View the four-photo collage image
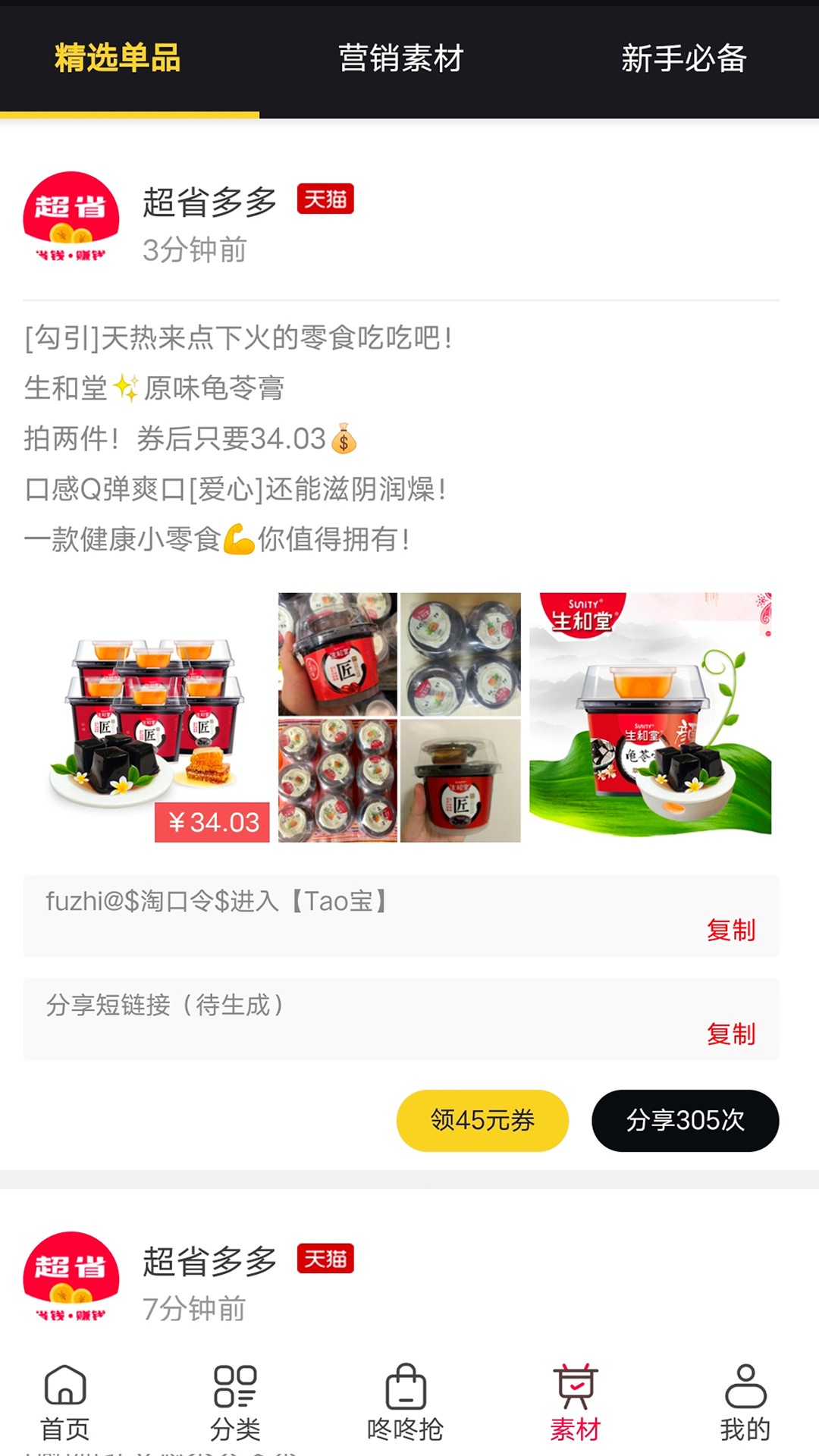The image size is (819, 1456). [400, 717]
